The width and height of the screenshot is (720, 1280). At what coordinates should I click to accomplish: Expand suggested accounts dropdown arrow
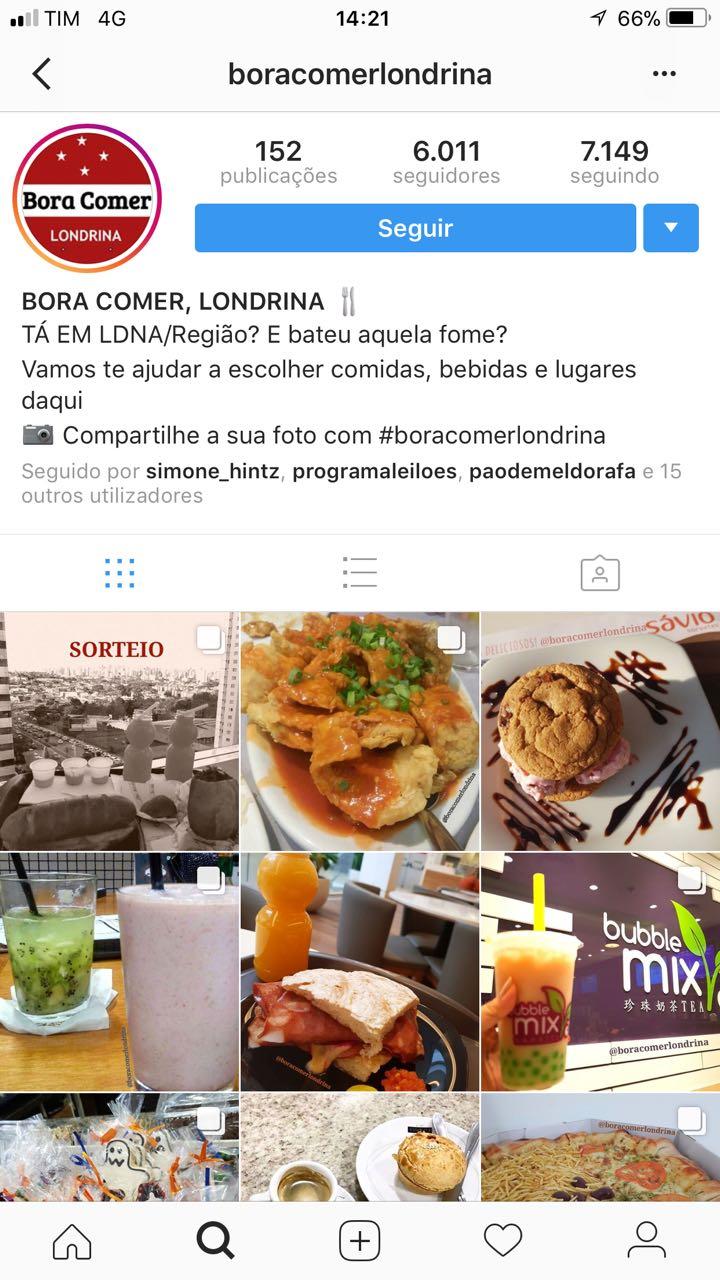(671, 228)
